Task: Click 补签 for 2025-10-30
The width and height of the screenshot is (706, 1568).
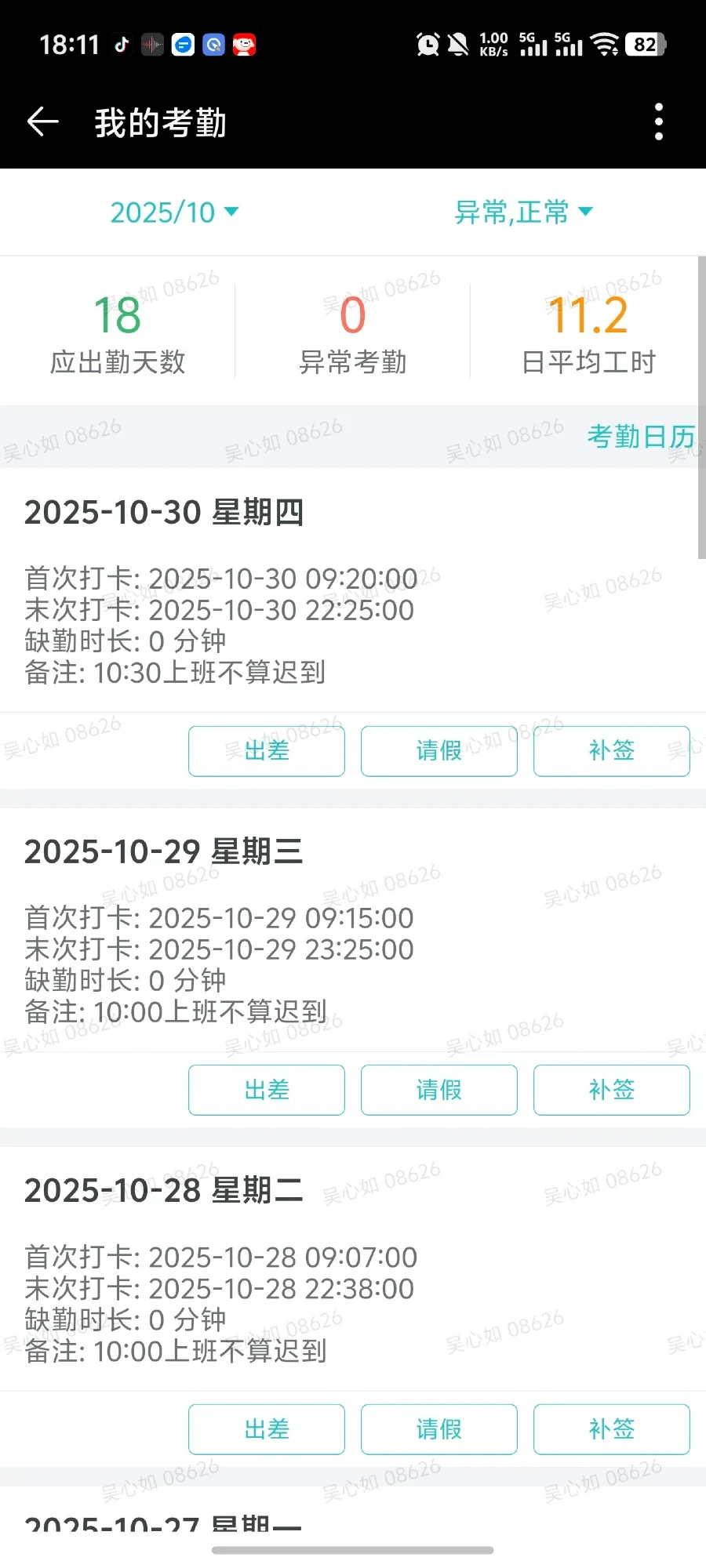Action: click(611, 751)
